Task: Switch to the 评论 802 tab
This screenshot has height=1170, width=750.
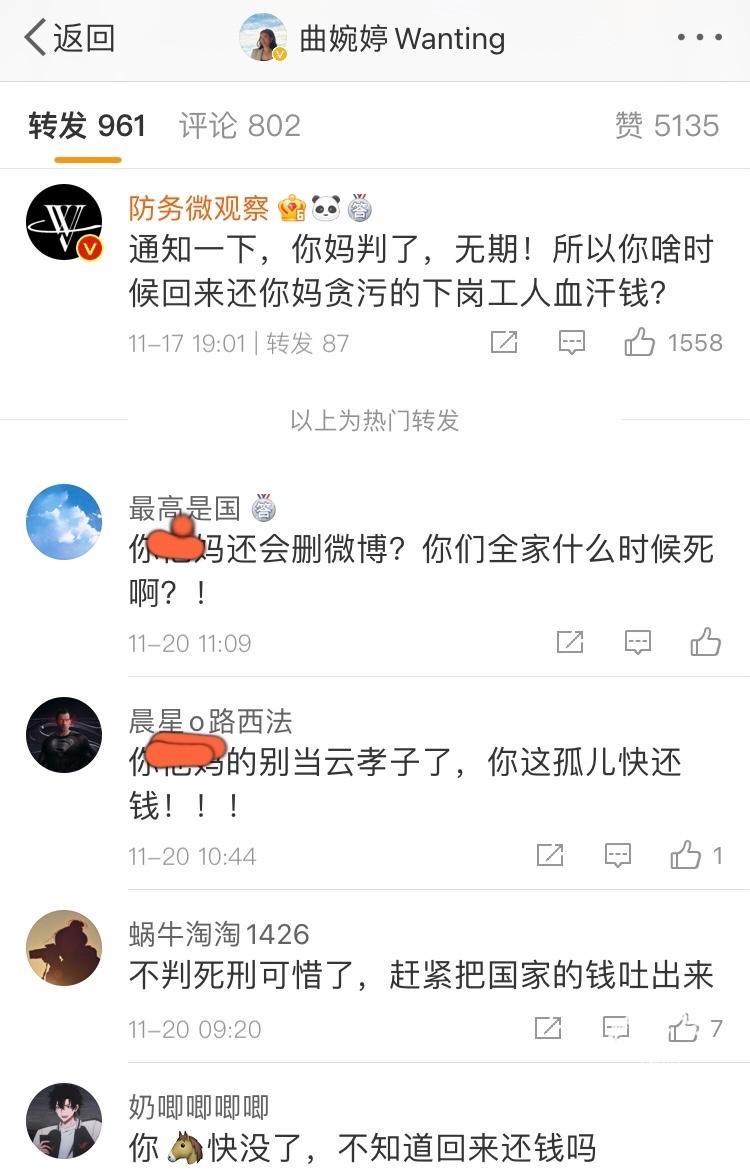Action: click(x=240, y=126)
